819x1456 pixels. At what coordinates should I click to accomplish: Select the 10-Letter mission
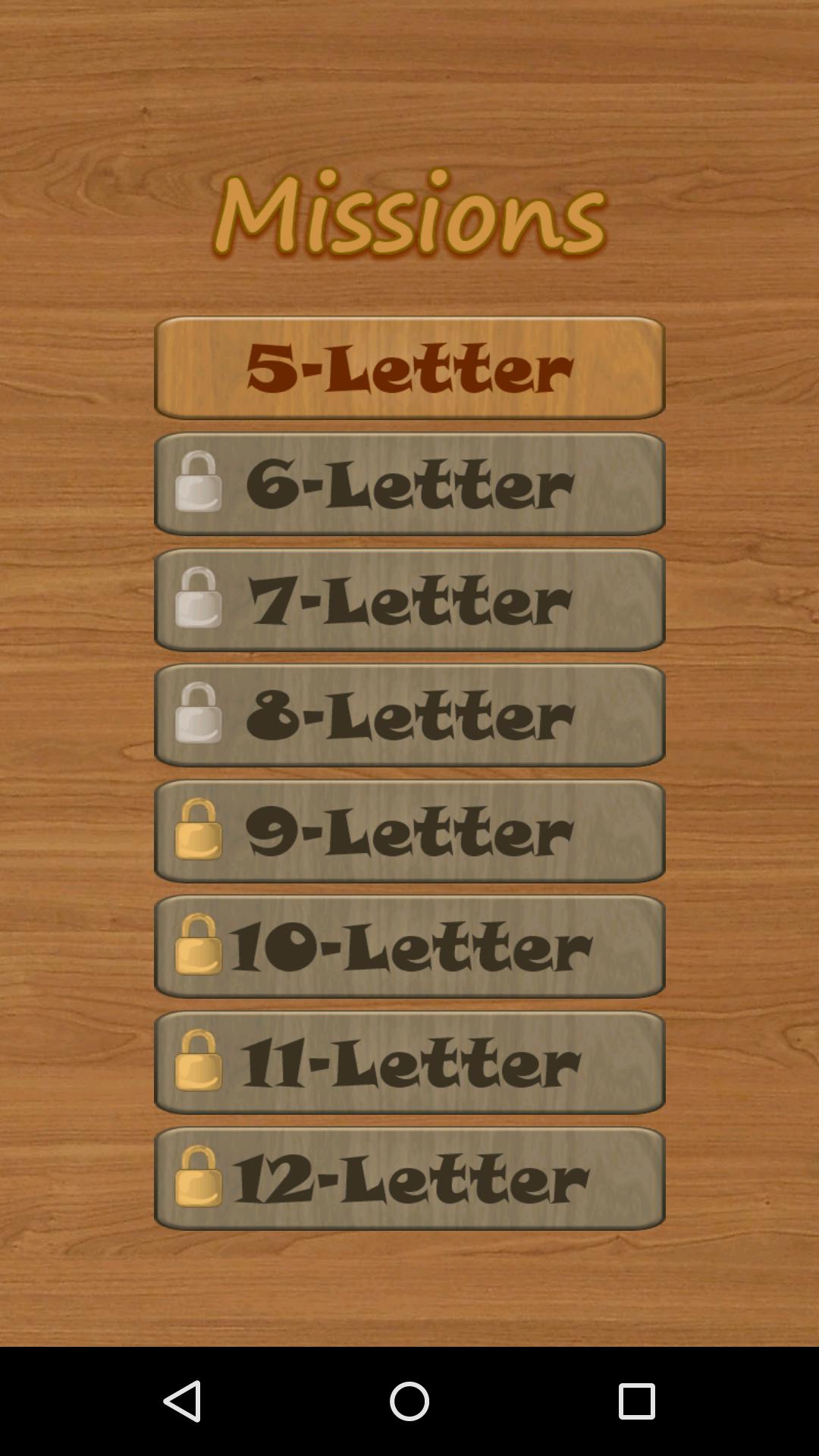[x=409, y=946]
